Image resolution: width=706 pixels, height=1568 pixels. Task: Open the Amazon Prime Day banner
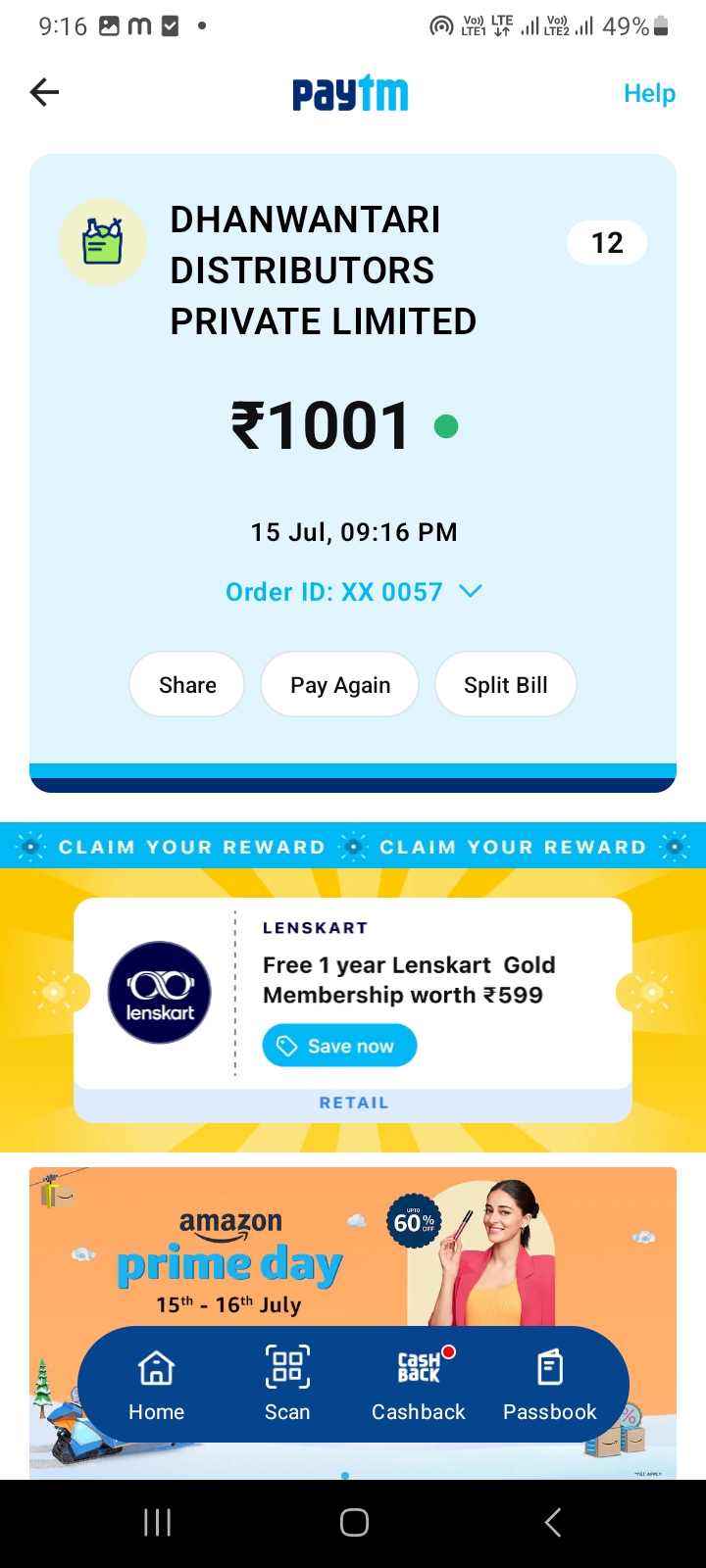tap(353, 1247)
